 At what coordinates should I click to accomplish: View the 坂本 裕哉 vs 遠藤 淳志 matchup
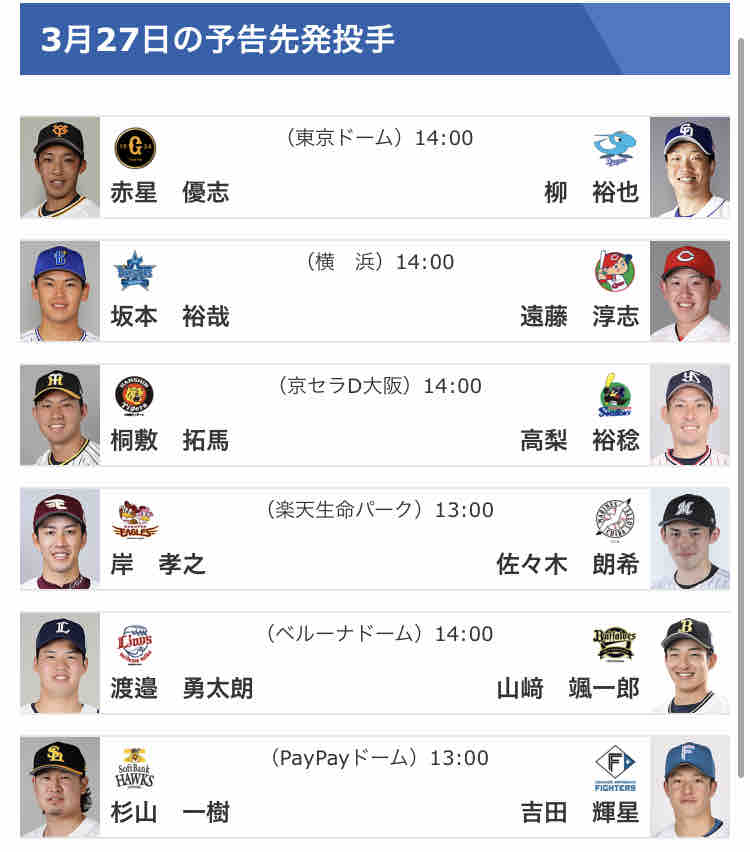tap(375, 292)
